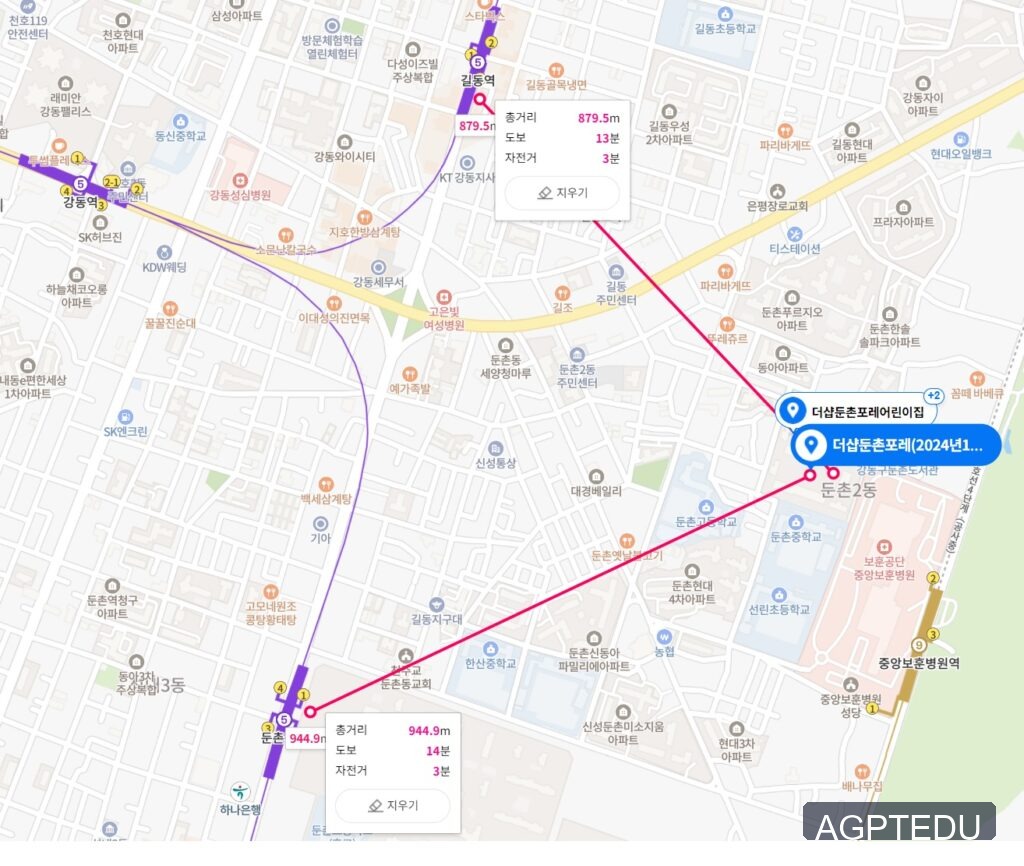1024x866 pixels.
Task: Select 강동역 station on the map
Action: click(80, 201)
